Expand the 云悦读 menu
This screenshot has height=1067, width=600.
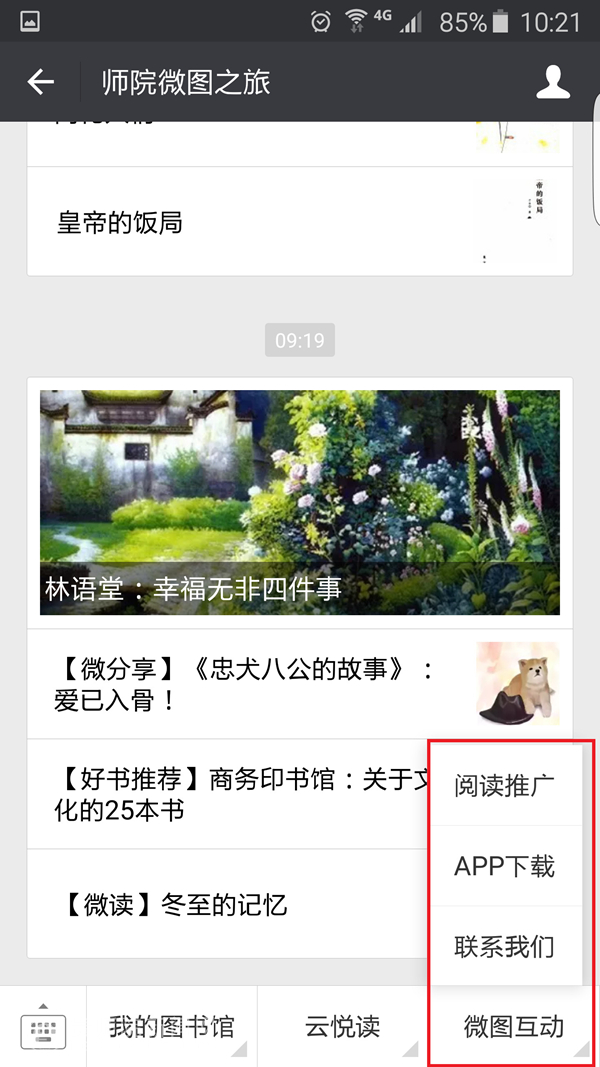[343, 1027]
